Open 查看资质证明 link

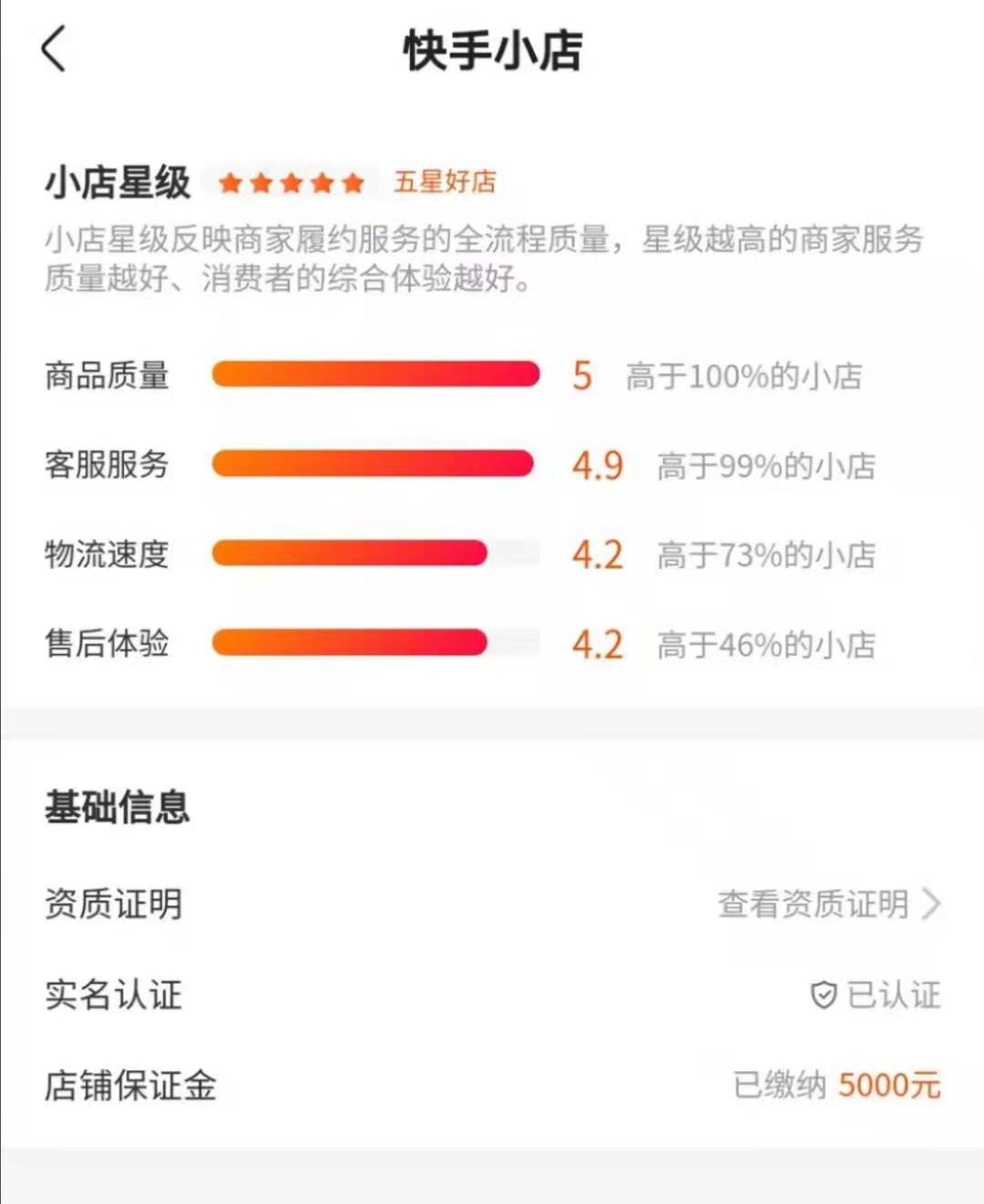827,904
